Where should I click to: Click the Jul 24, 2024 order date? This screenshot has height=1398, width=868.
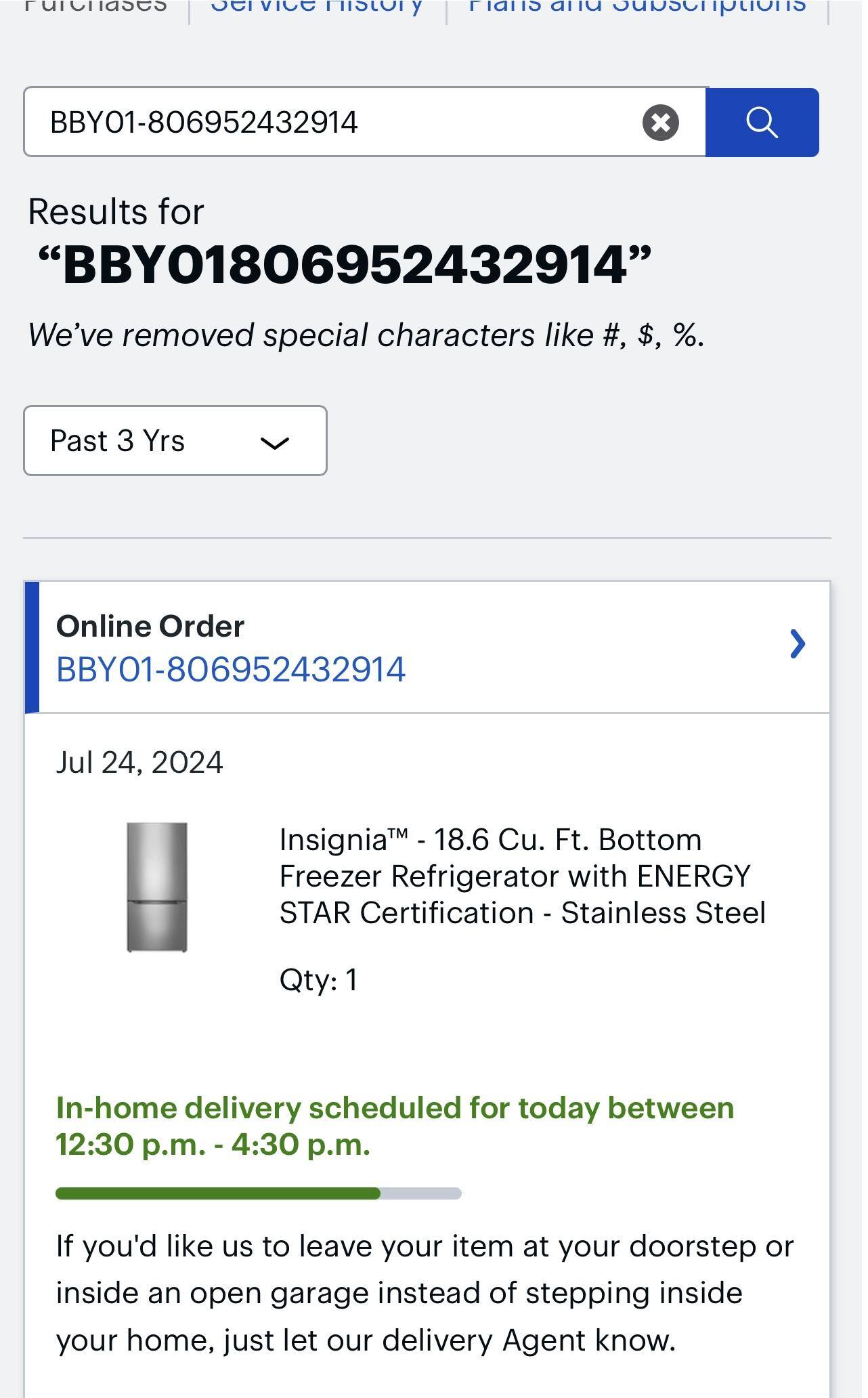pos(138,761)
